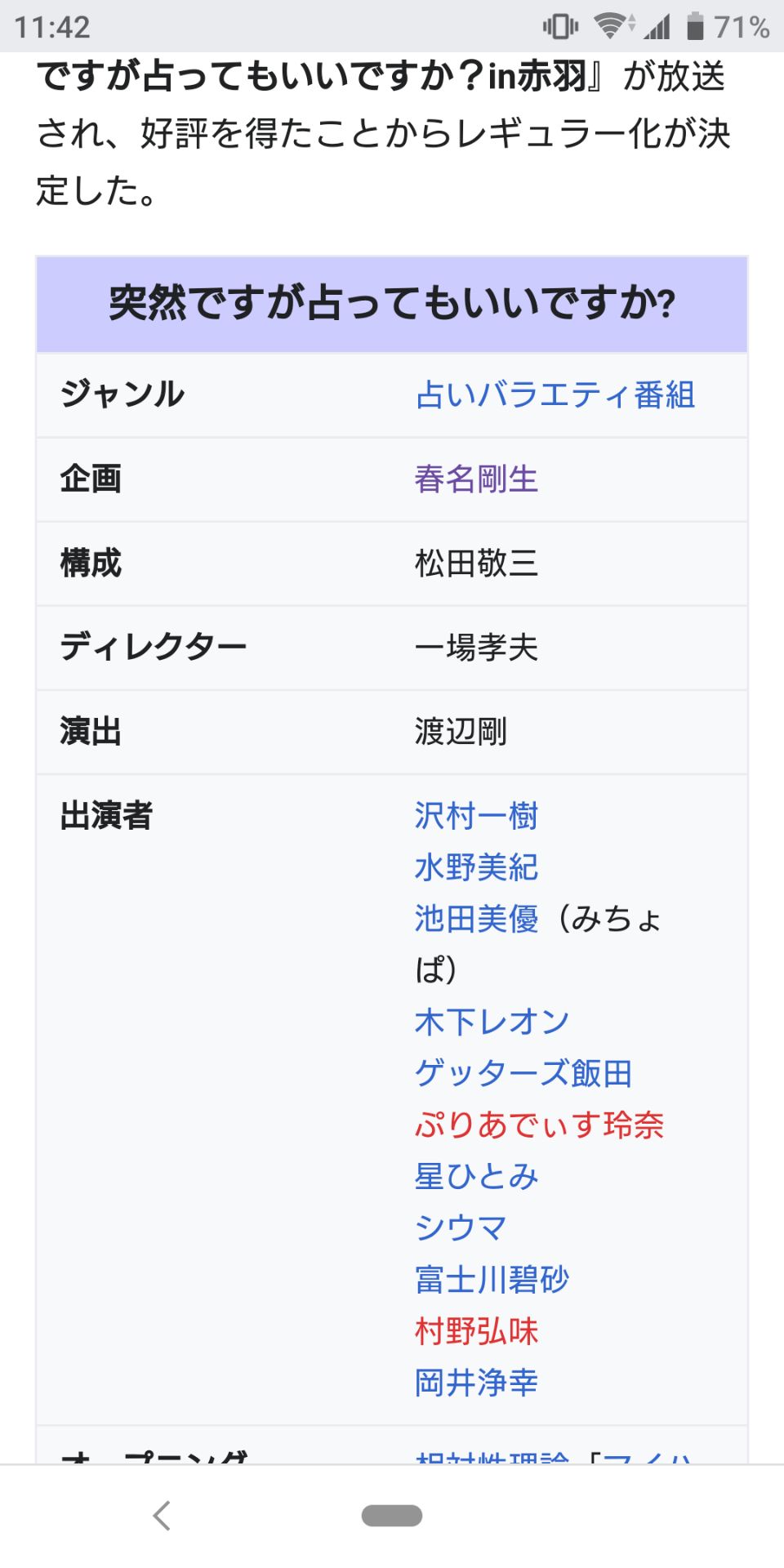Screen dimensions: 784x1568
Task: Select cast member 星ひとみ
Action: point(475,1176)
